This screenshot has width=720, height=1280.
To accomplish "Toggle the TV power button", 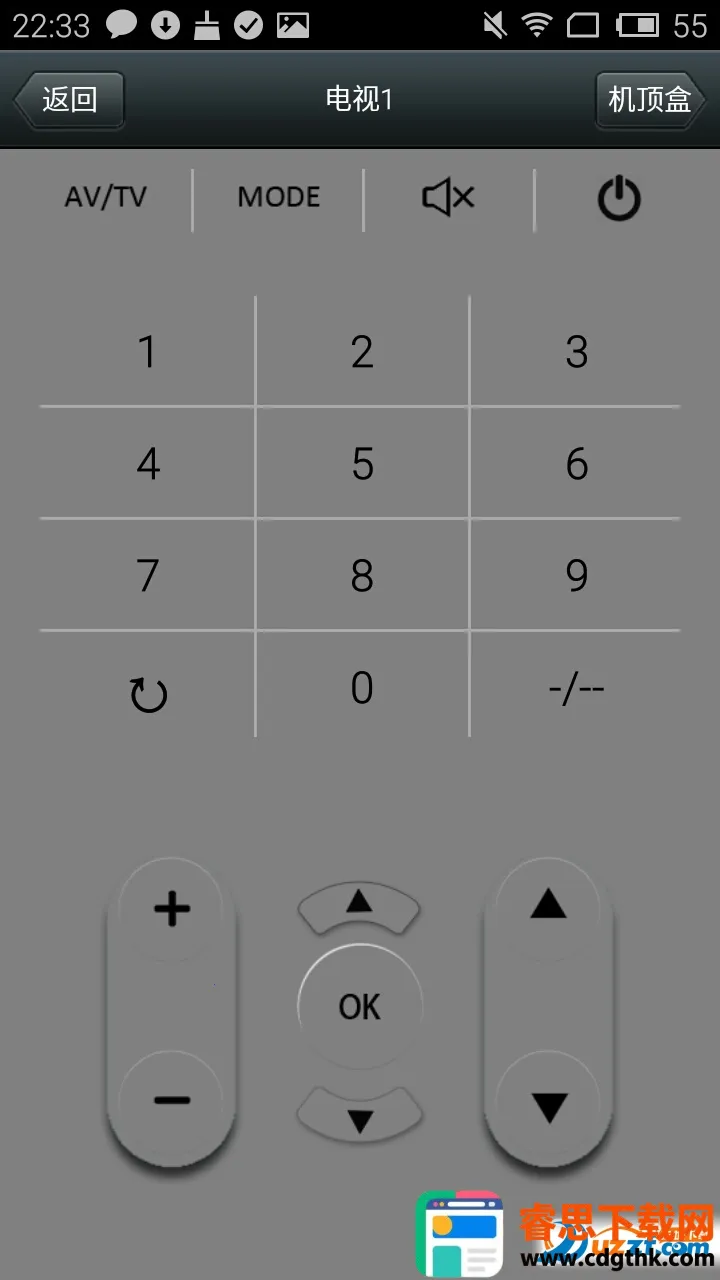I will coord(619,198).
